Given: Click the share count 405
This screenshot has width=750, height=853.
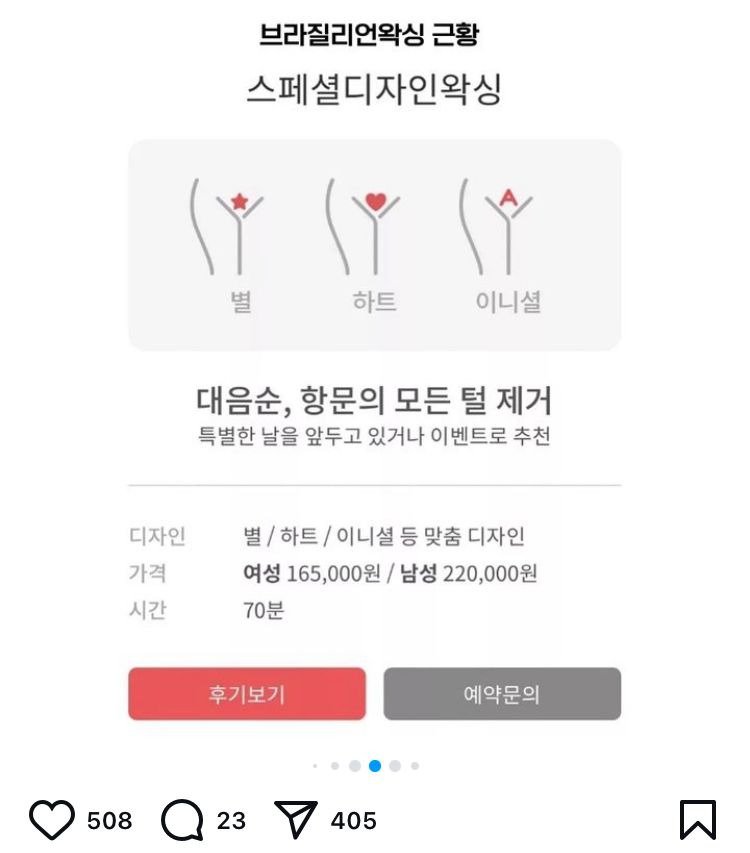Looking at the screenshot, I should 351,820.
